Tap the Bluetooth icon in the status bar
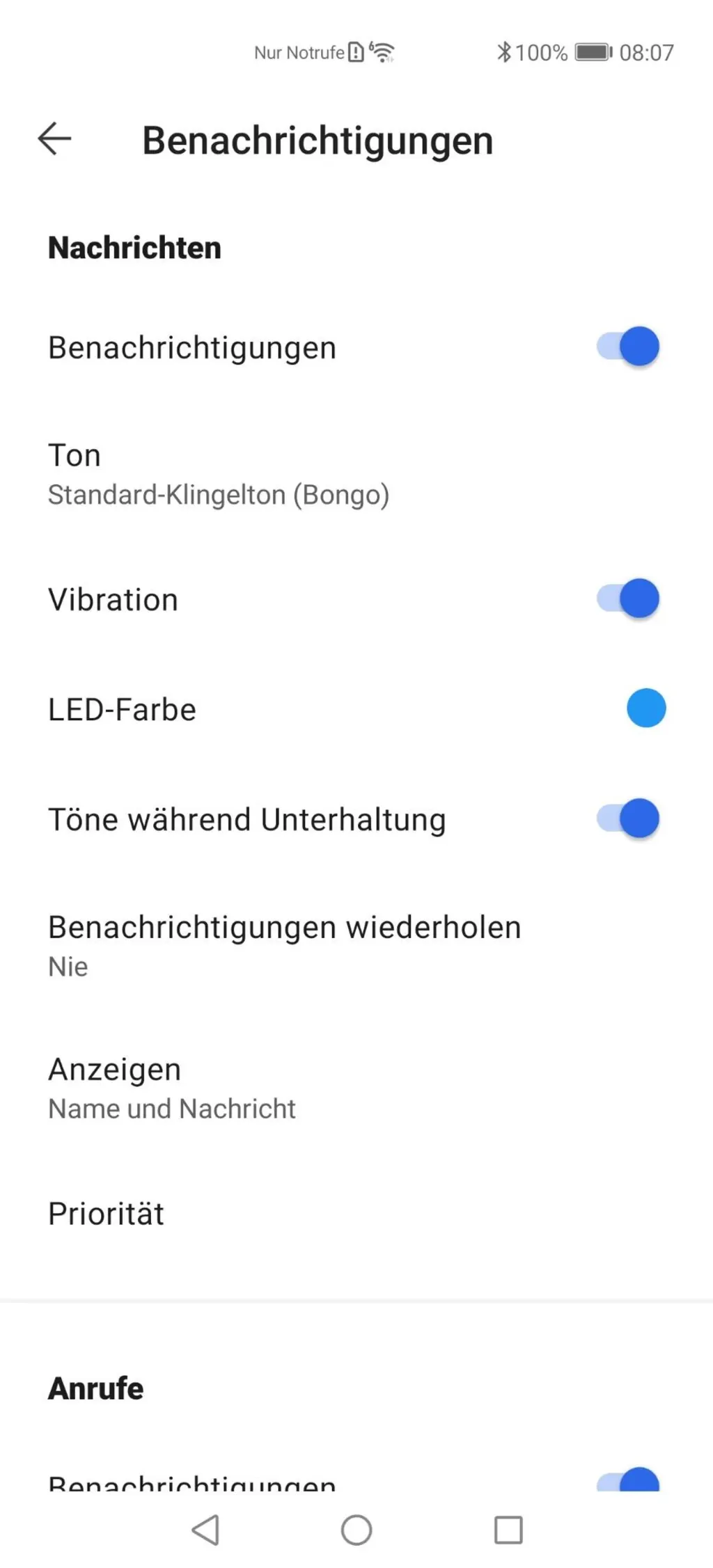Image resolution: width=713 pixels, height=1568 pixels. 504,52
